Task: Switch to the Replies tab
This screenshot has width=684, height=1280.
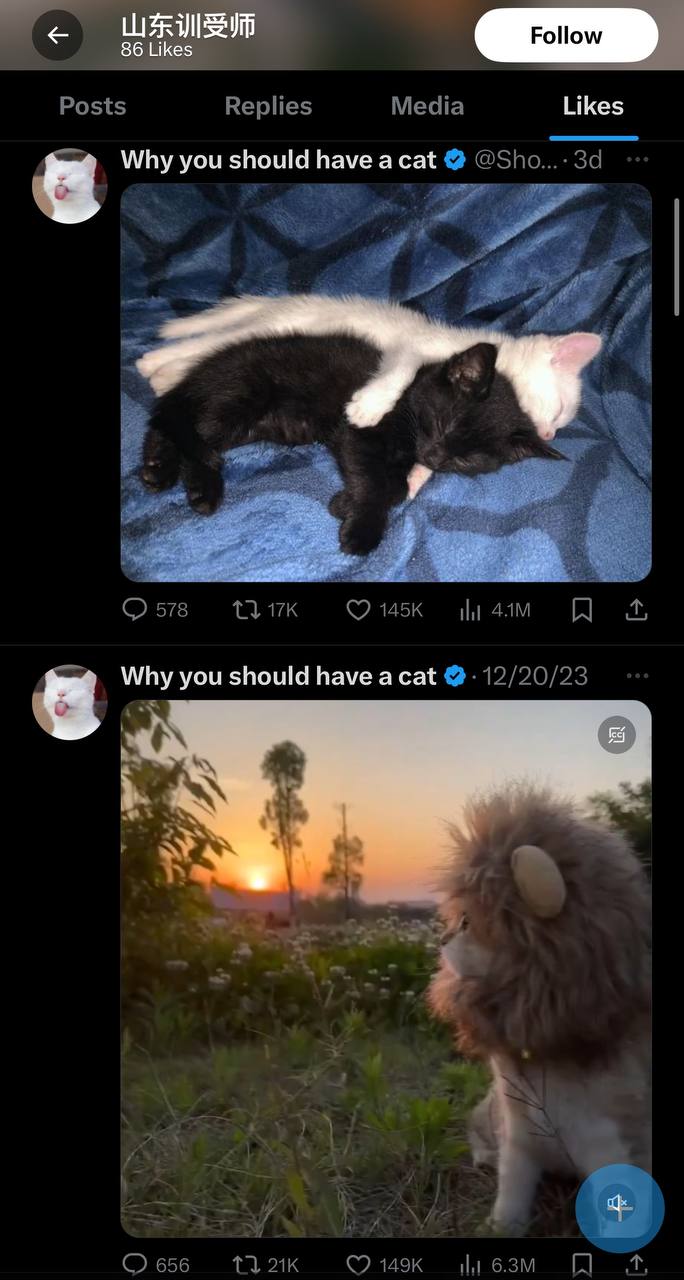Action: tap(268, 106)
